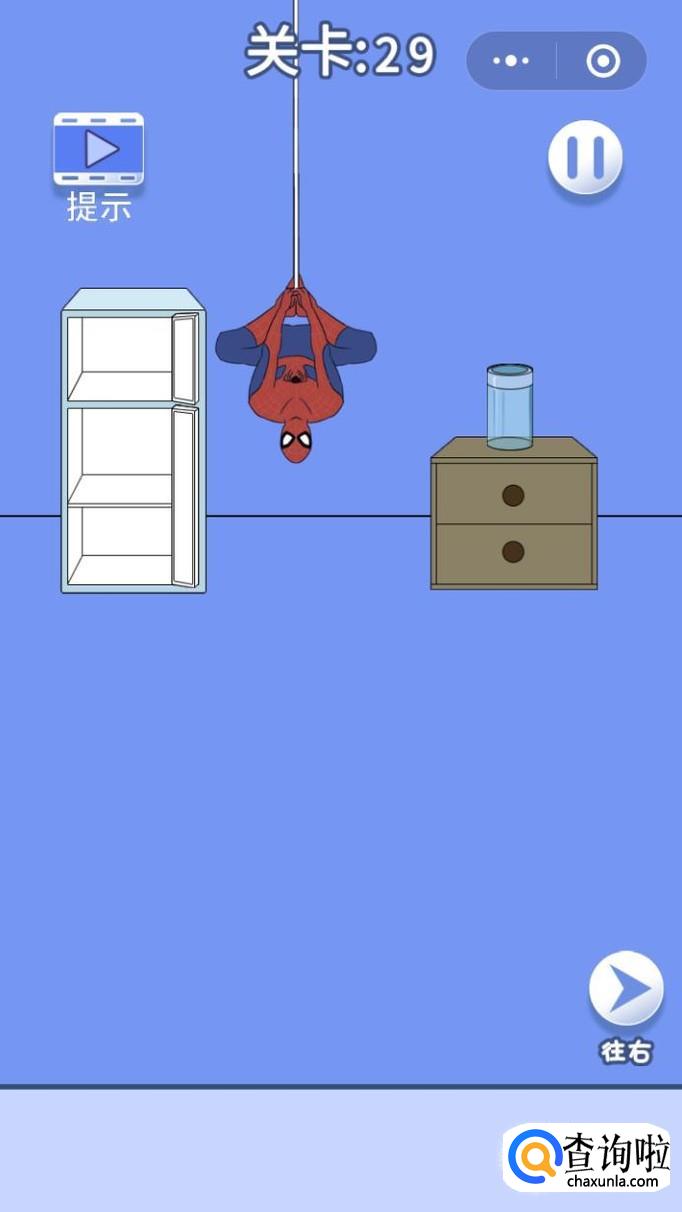This screenshot has width=682, height=1212.
Task: Pause the game
Action: 585,157
